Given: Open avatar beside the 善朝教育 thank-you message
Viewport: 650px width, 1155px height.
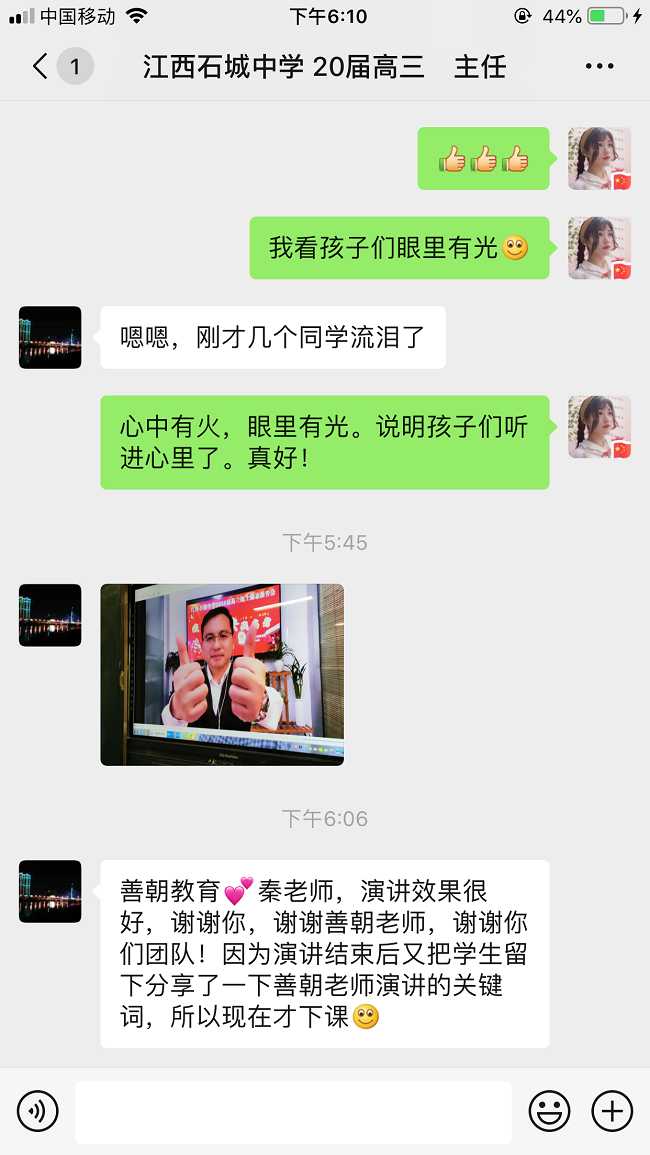Looking at the screenshot, I should (50, 891).
